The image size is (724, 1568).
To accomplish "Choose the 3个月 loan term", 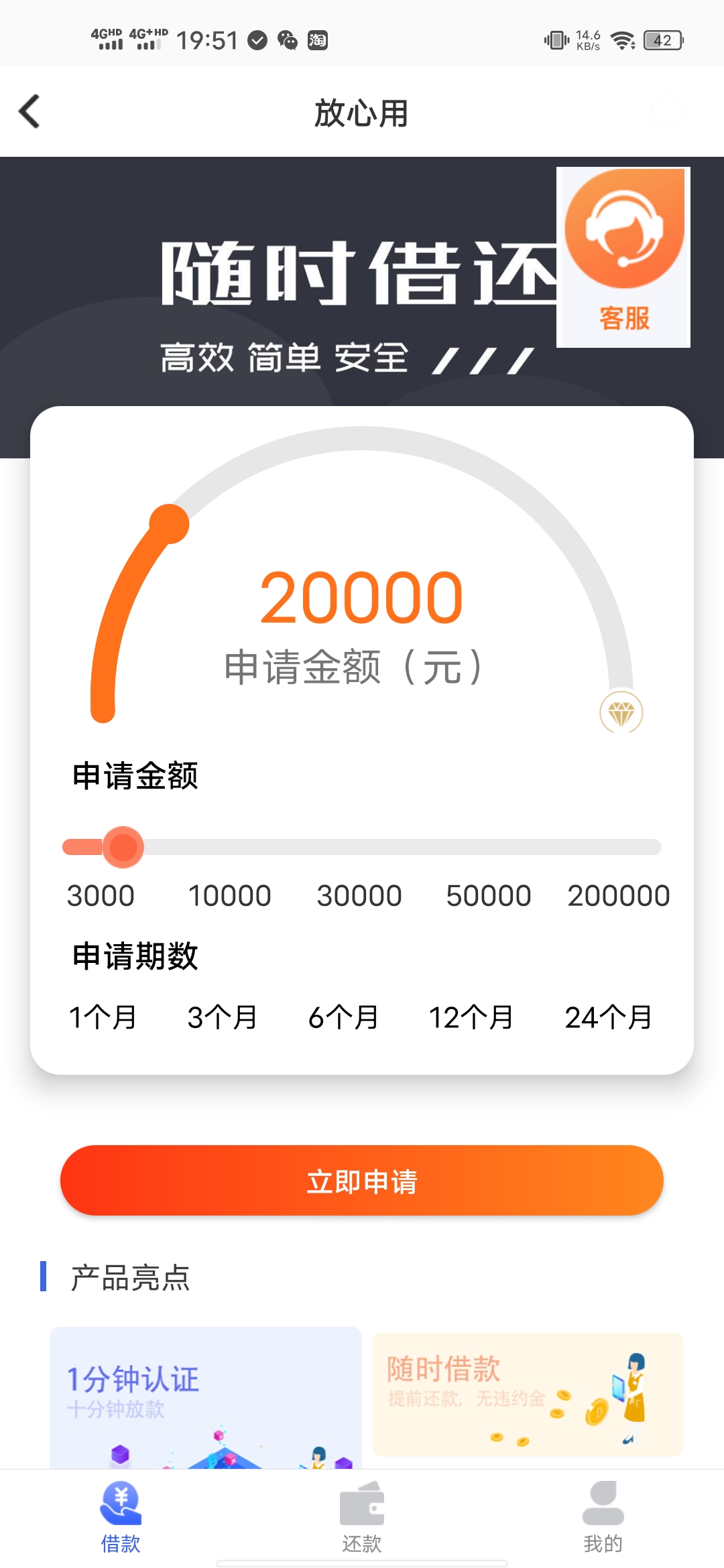I will tap(222, 1017).
